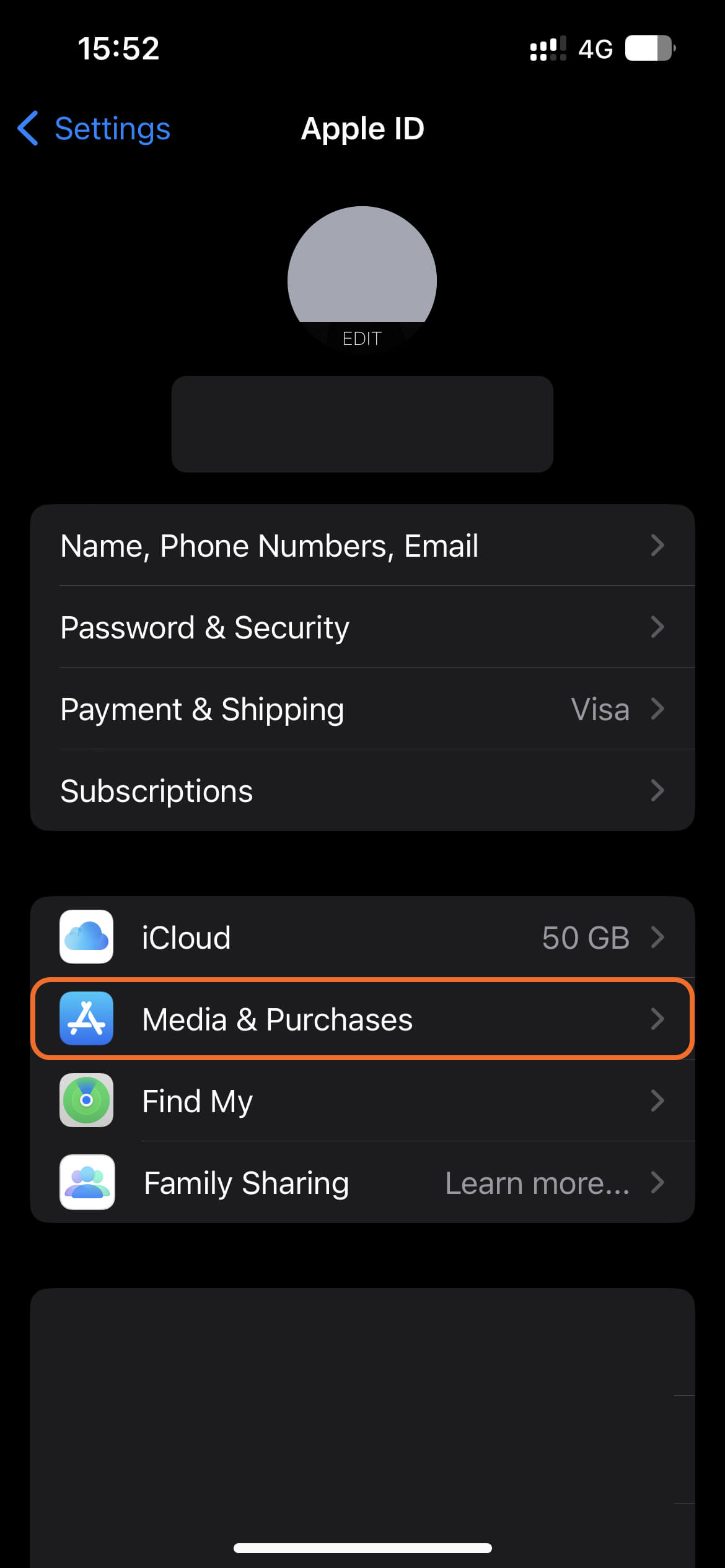Open Family Sharing
The image size is (725, 1568).
362,1182
